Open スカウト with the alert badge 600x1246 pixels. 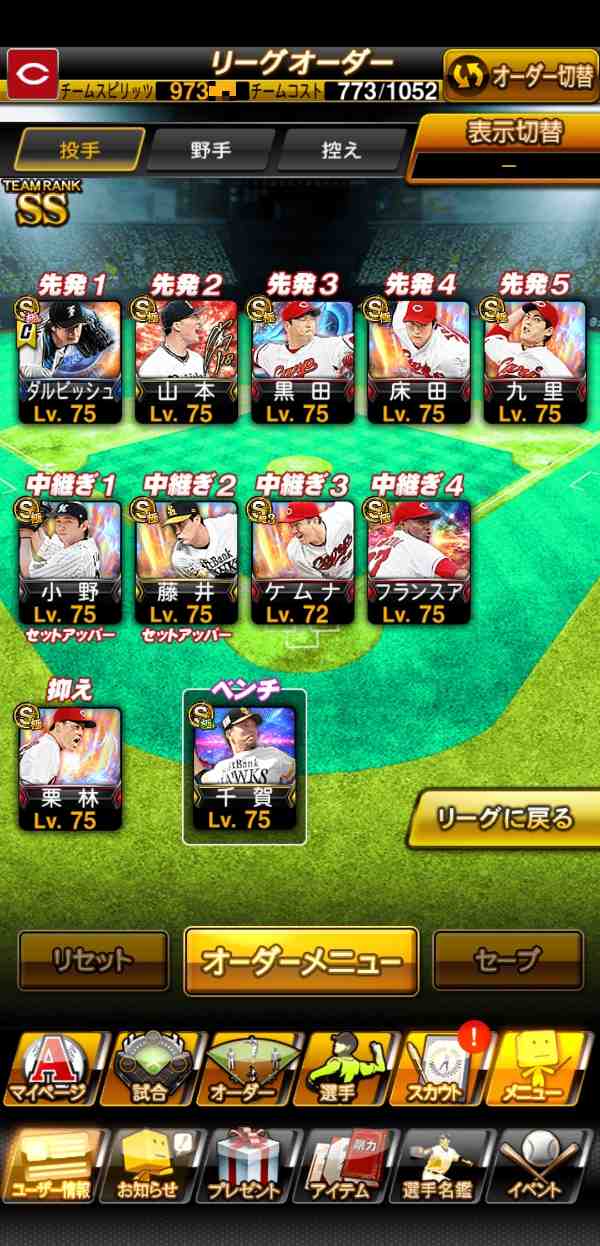[x=442, y=1070]
